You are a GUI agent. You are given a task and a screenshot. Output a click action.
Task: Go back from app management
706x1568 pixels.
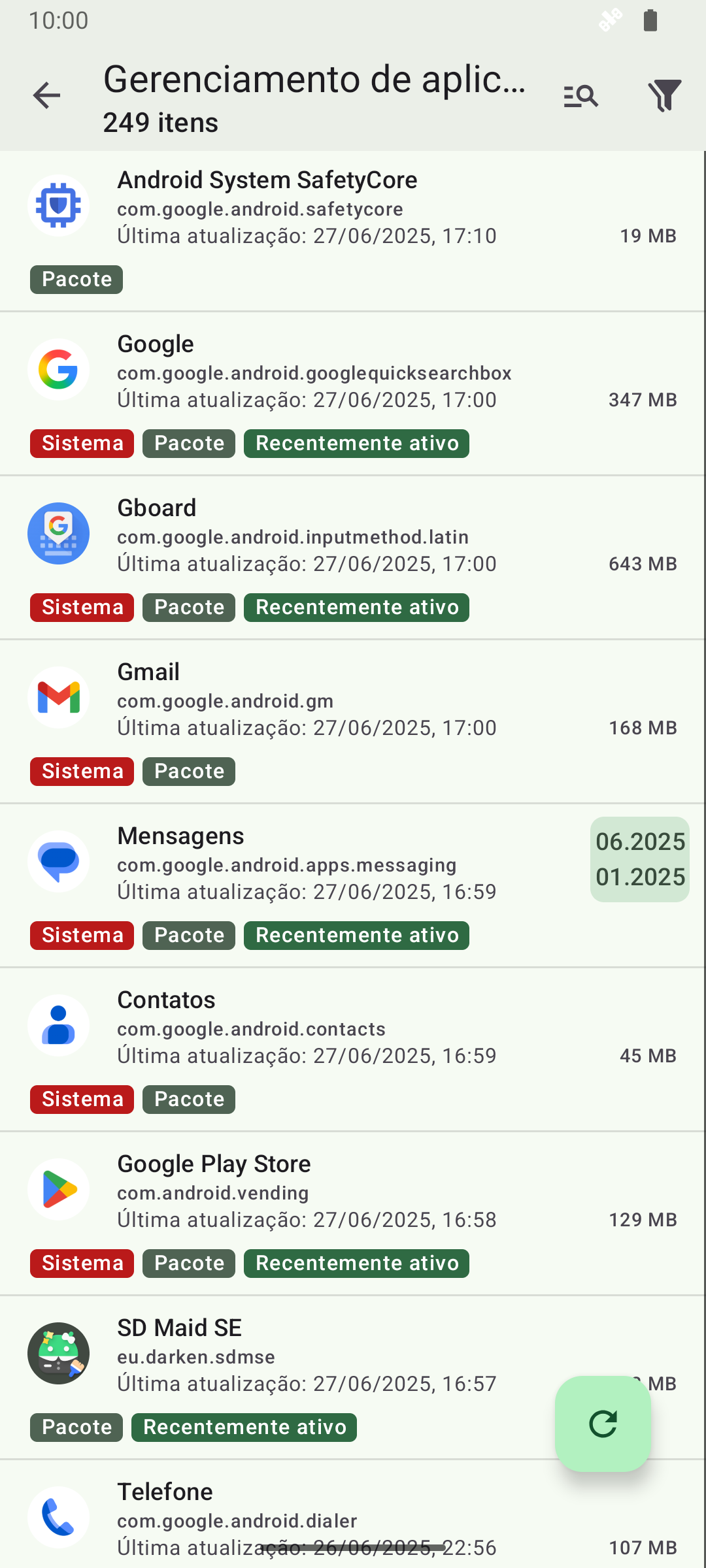click(46, 96)
